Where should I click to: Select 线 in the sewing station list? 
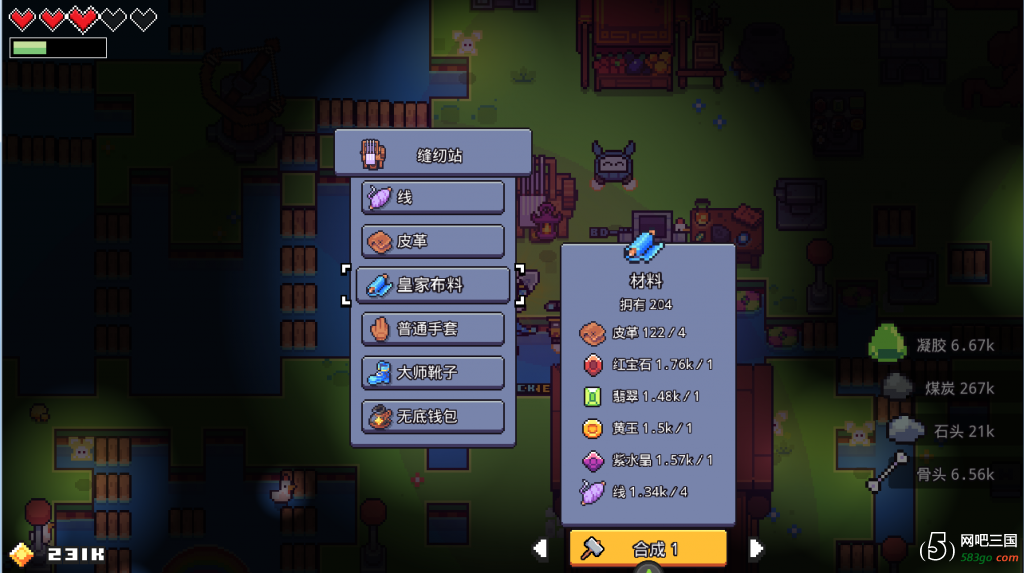433,198
